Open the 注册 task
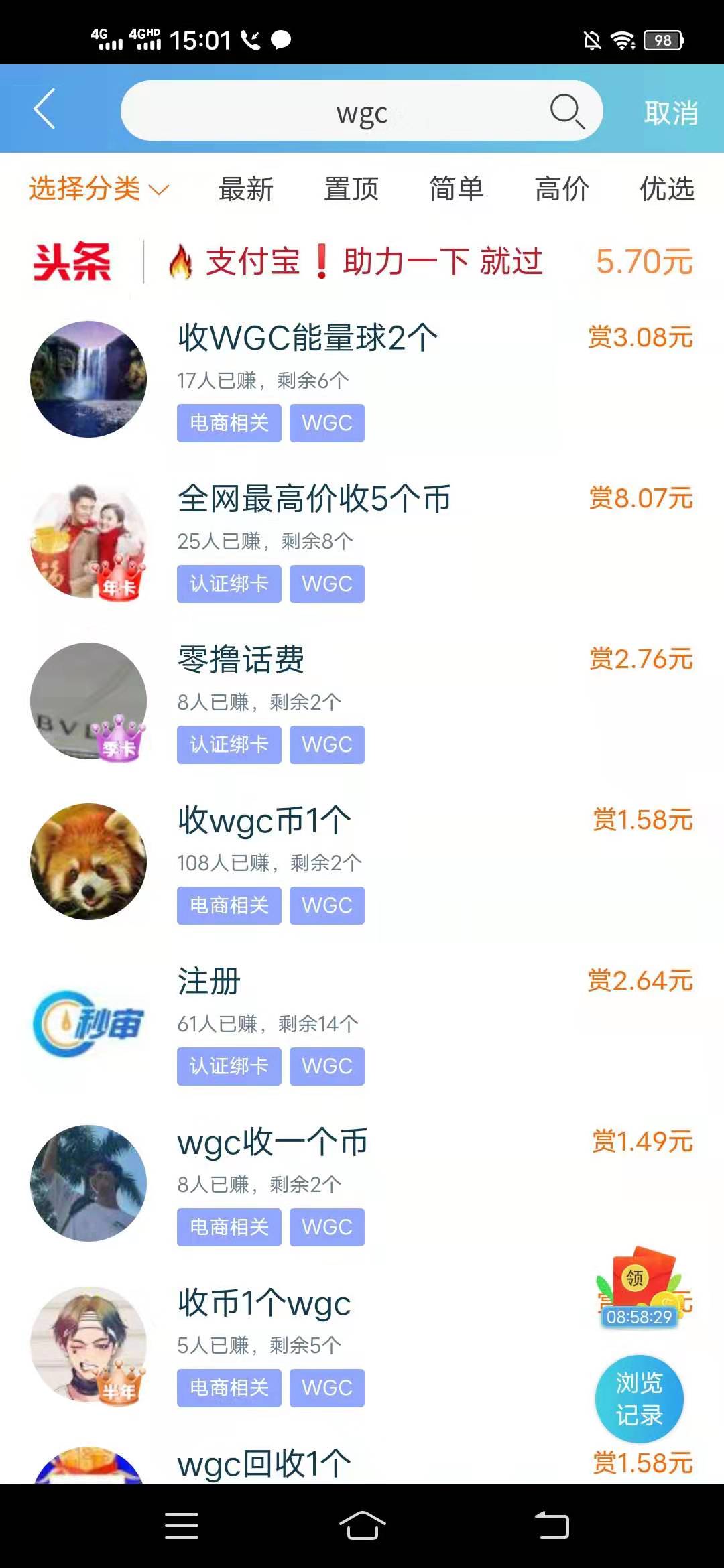 pyautogui.click(x=209, y=981)
